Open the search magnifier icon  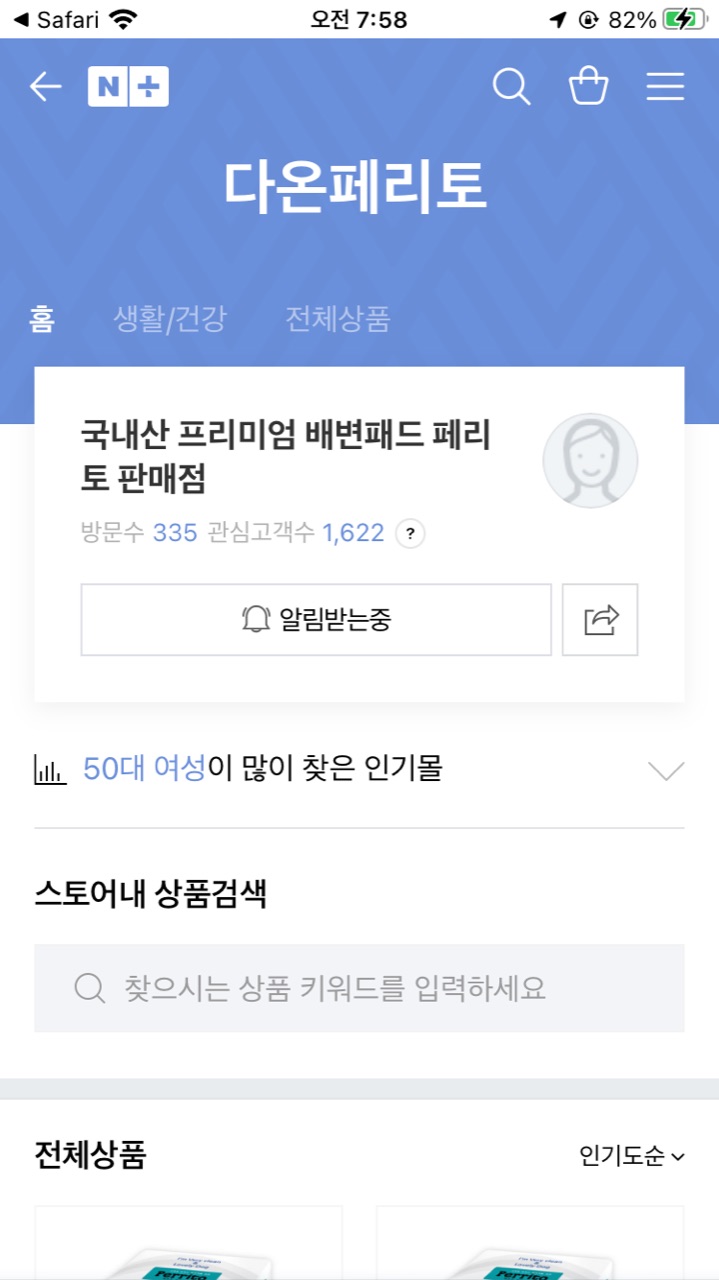pos(511,87)
